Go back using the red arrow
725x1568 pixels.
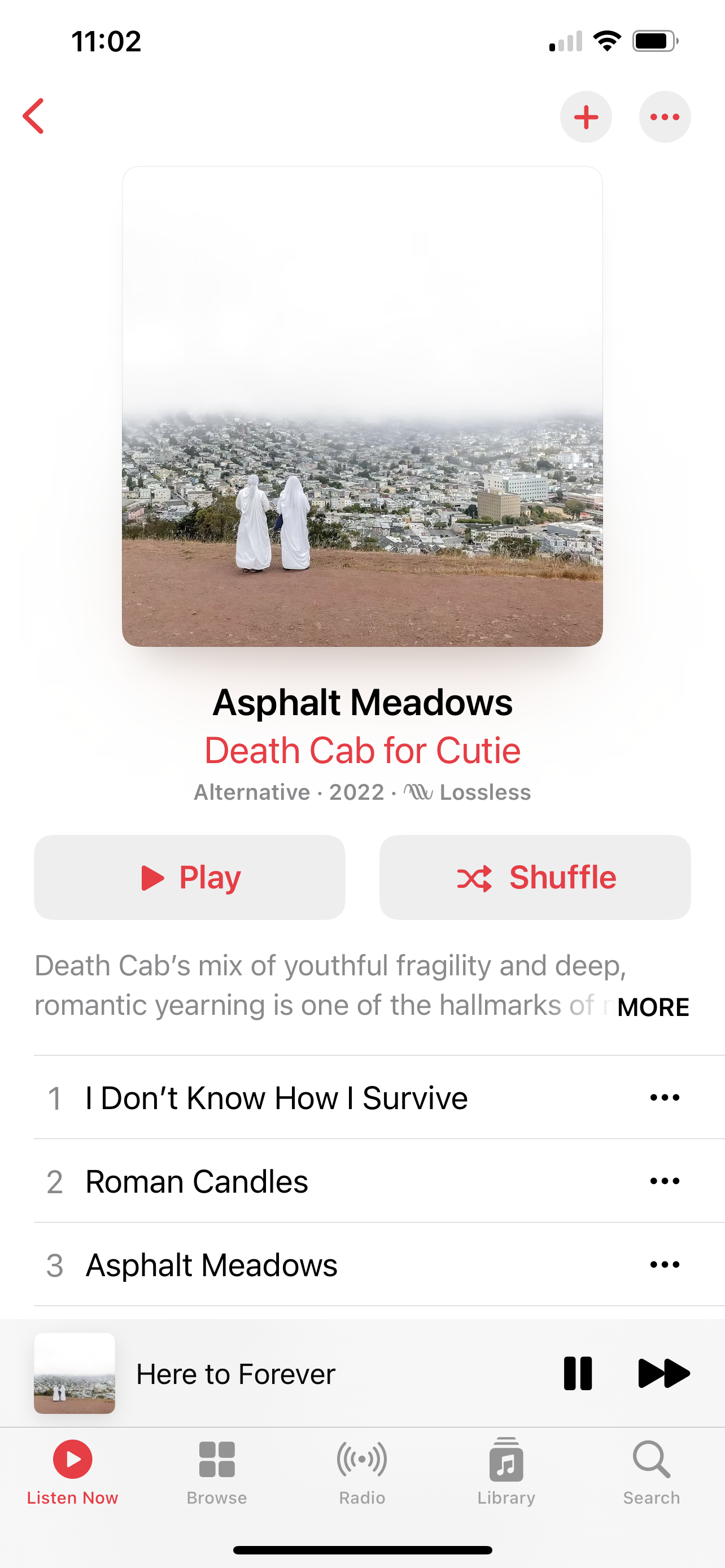[34, 116]
